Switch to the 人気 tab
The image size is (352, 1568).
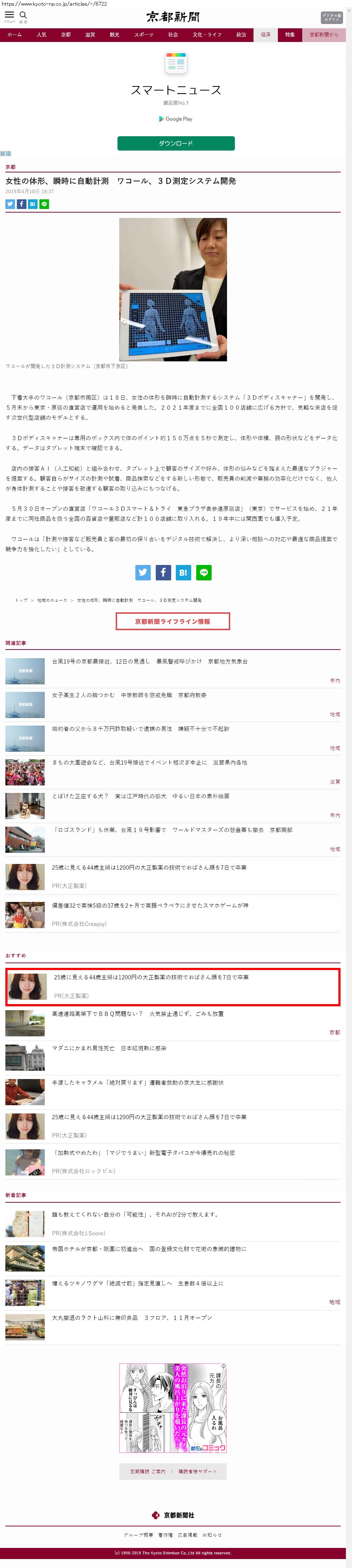41,35
